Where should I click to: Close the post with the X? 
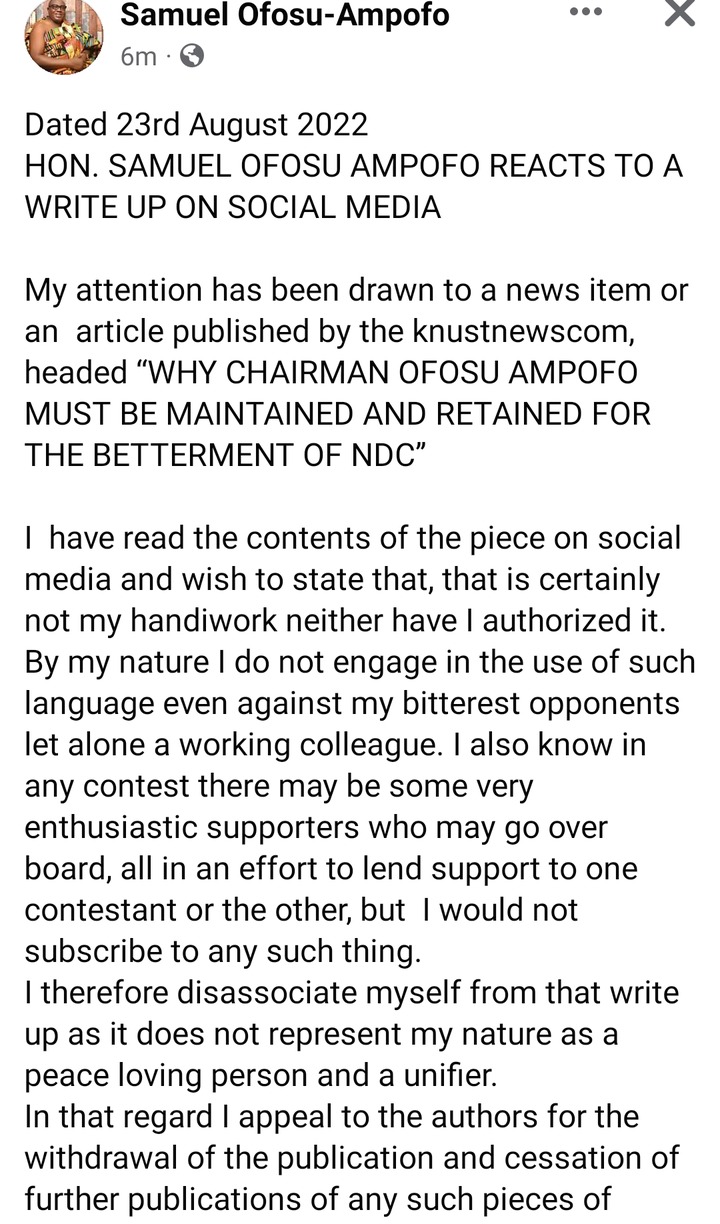tap(679, 13)
